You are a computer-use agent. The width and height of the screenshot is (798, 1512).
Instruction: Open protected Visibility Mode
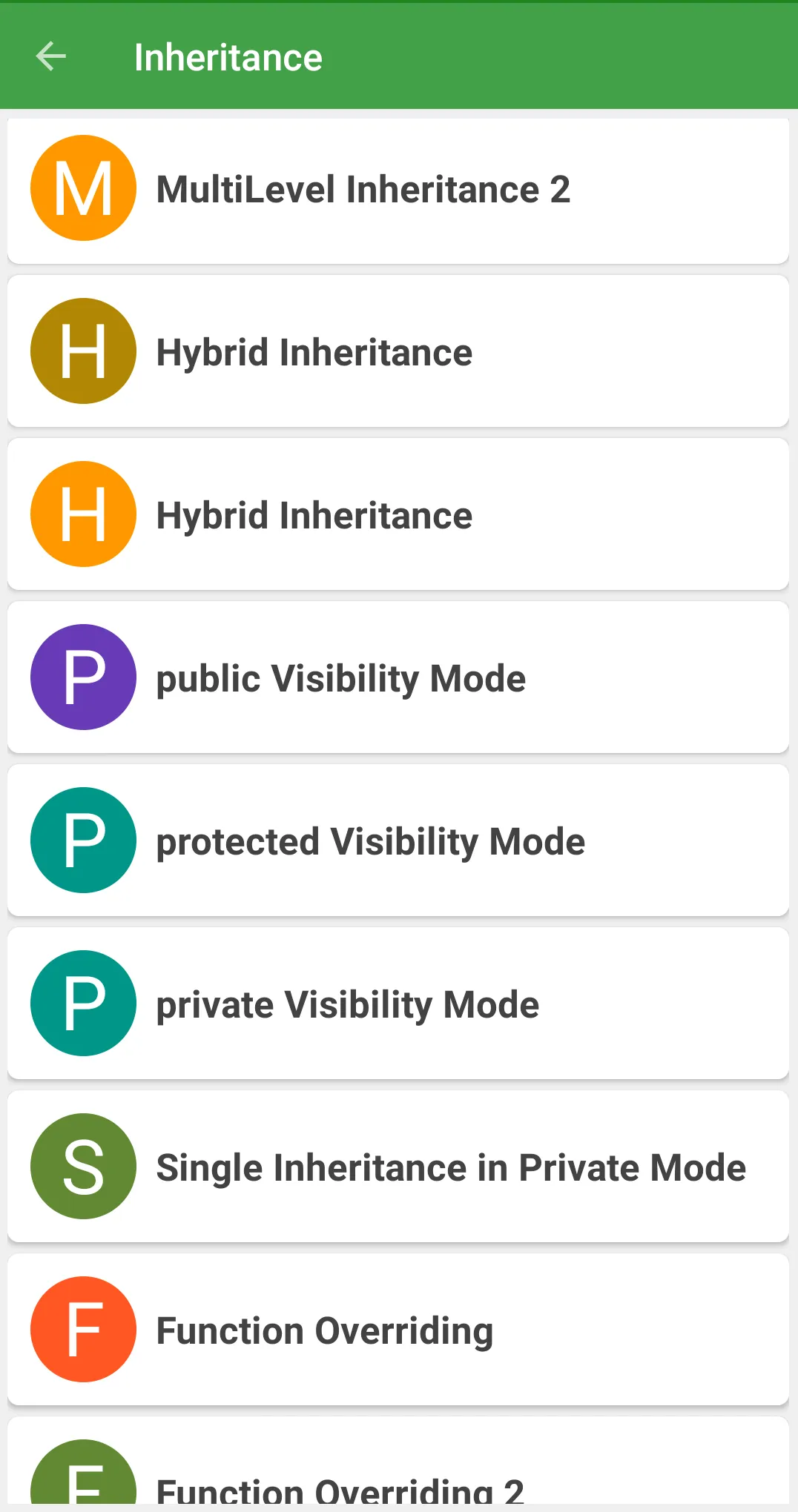pos(398,840)
